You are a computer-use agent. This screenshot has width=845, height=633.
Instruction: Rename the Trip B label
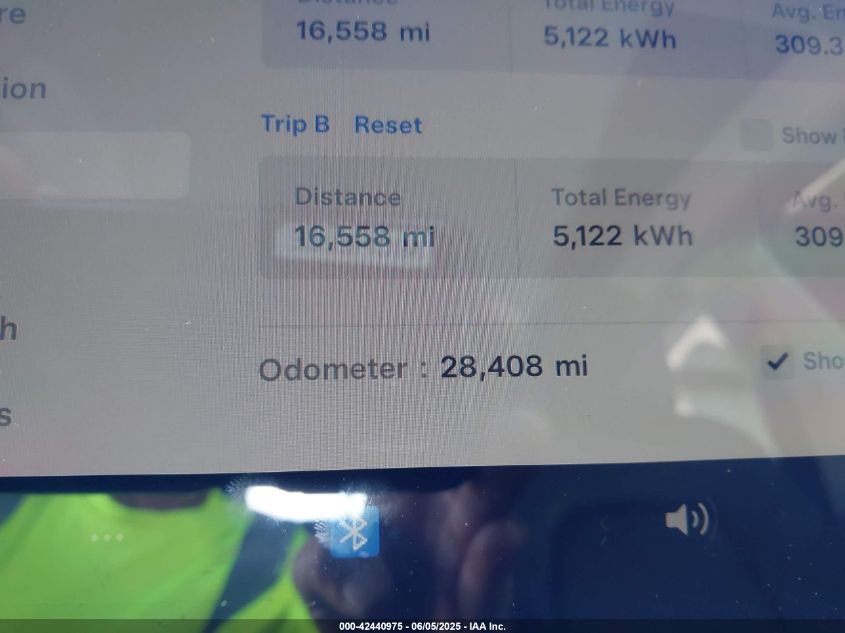294,124
